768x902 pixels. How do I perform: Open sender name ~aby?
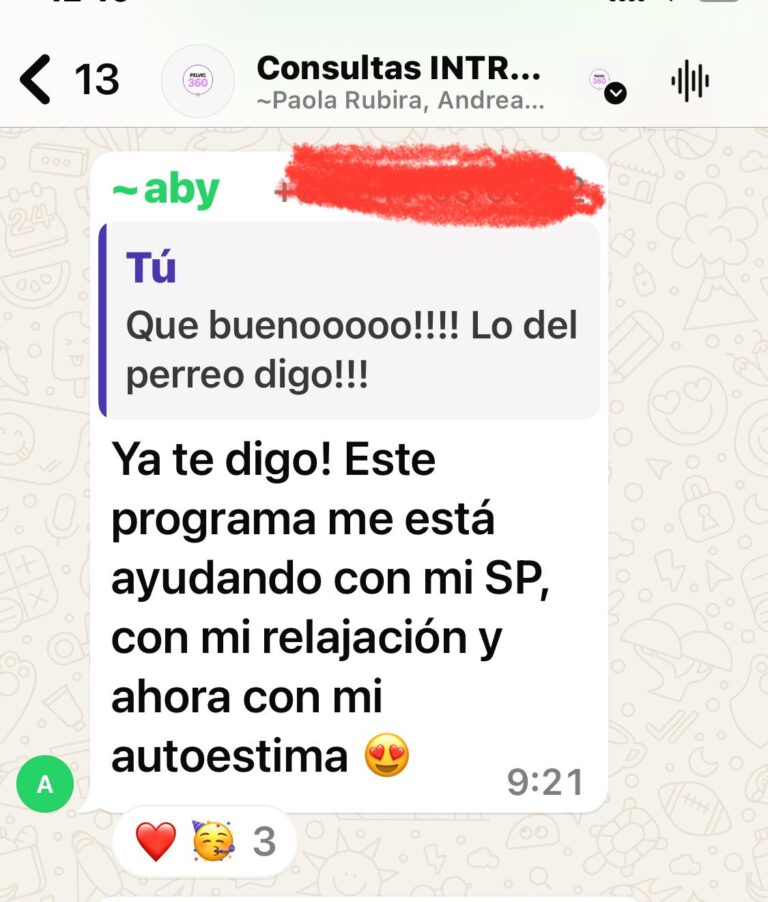click(x=166, y=189)
